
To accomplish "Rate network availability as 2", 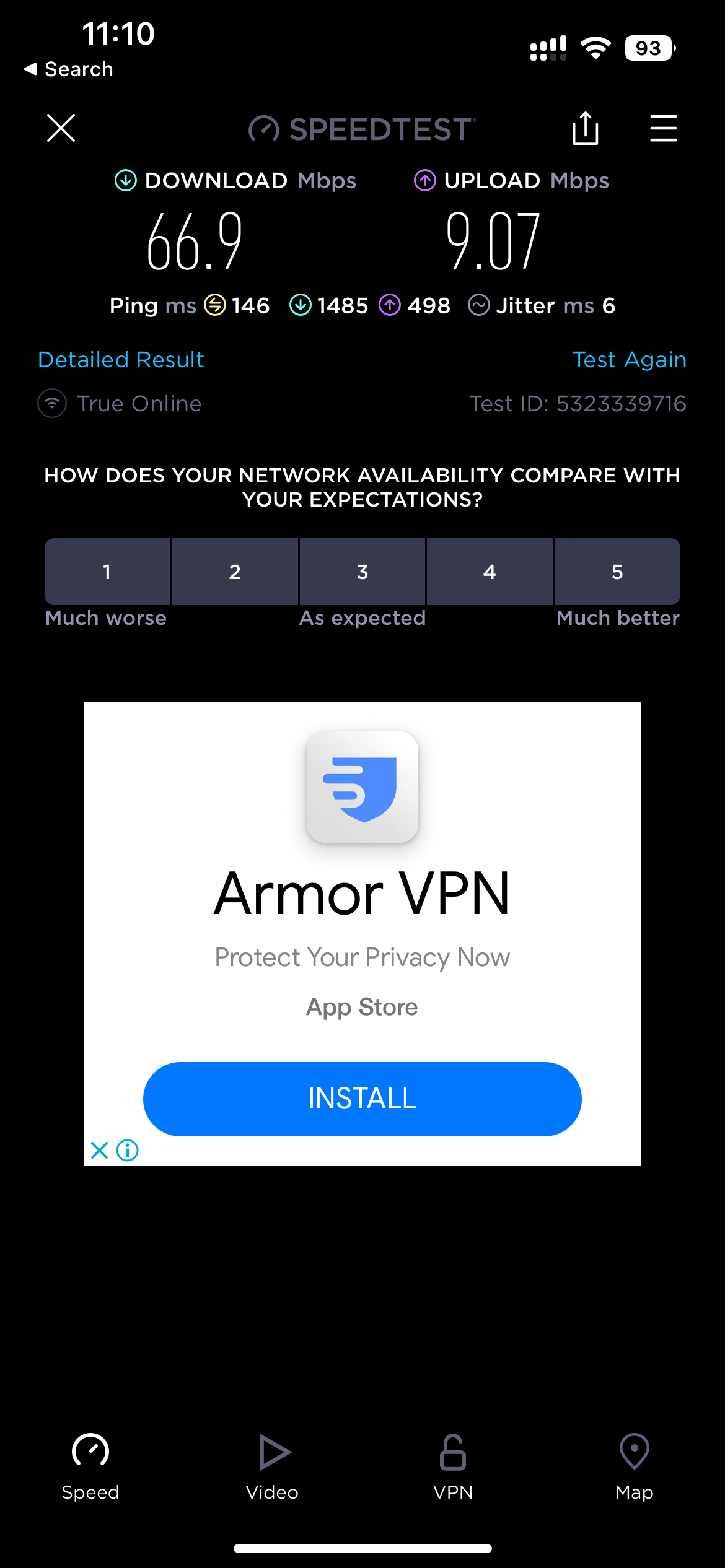I will 235,572.
